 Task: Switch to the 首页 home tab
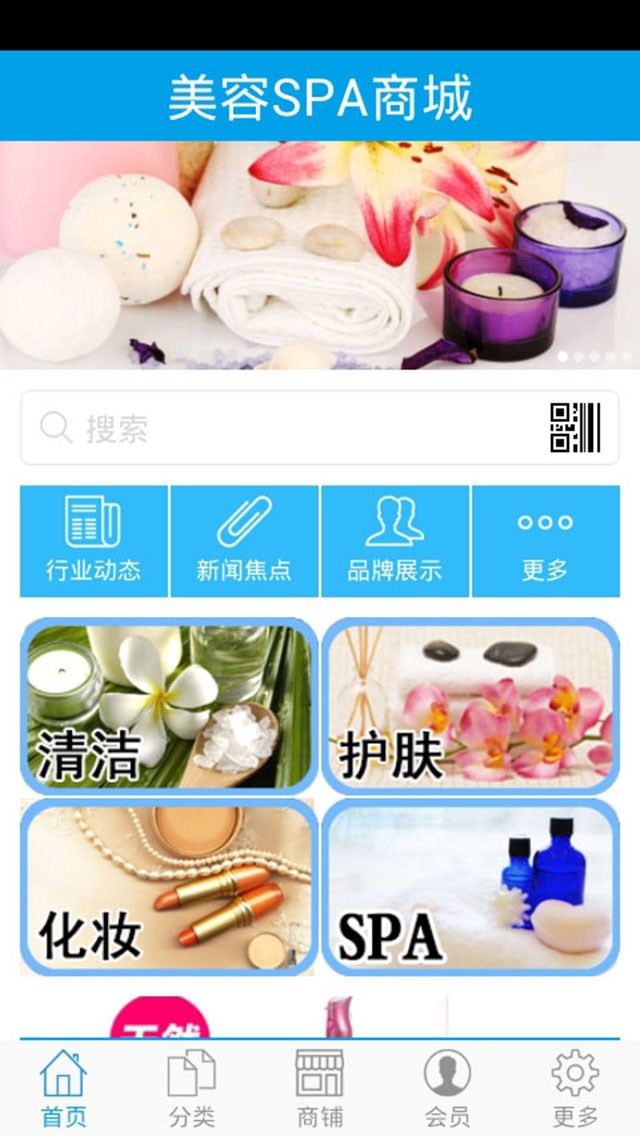click(x=63, y=1088)
